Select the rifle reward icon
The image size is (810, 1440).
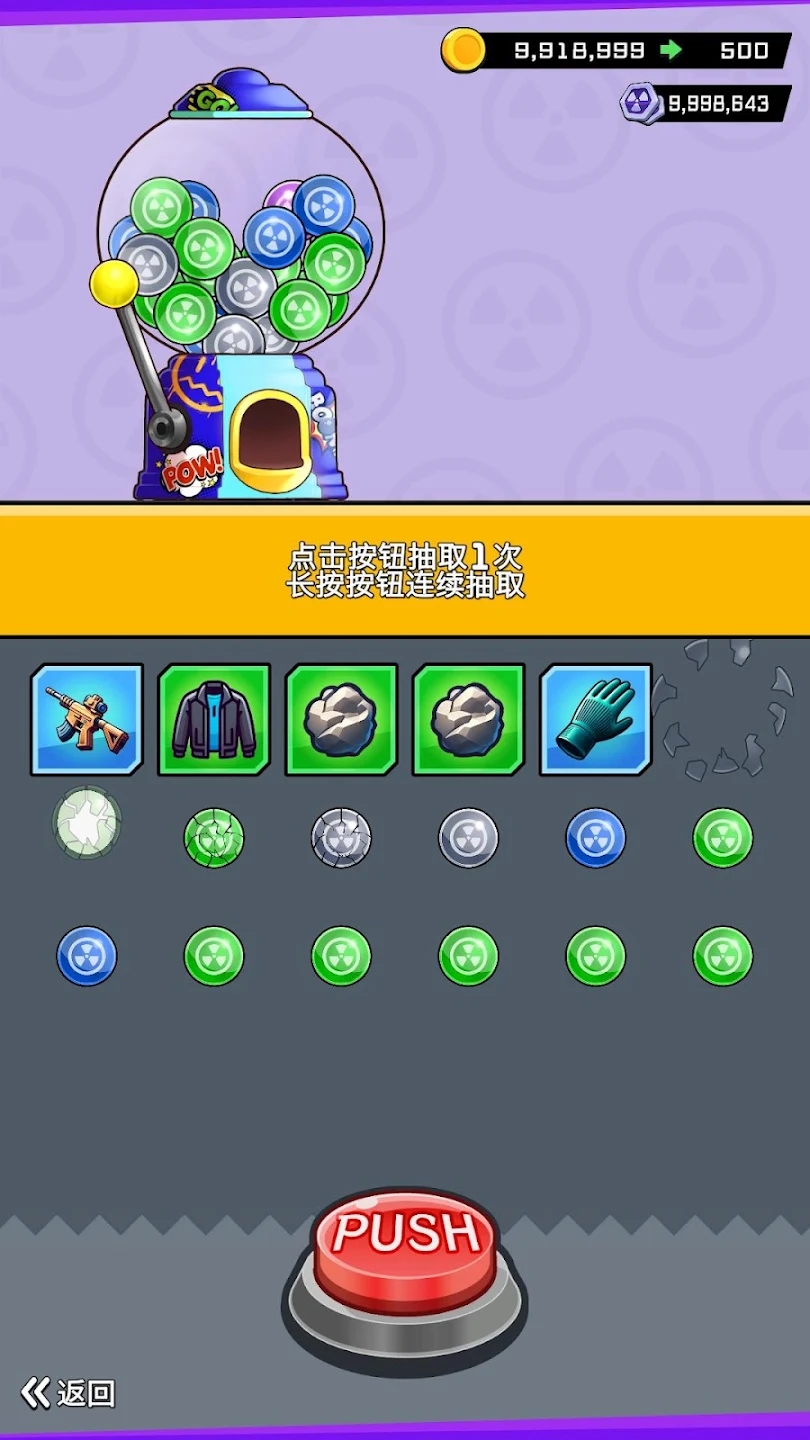[87, 718]
